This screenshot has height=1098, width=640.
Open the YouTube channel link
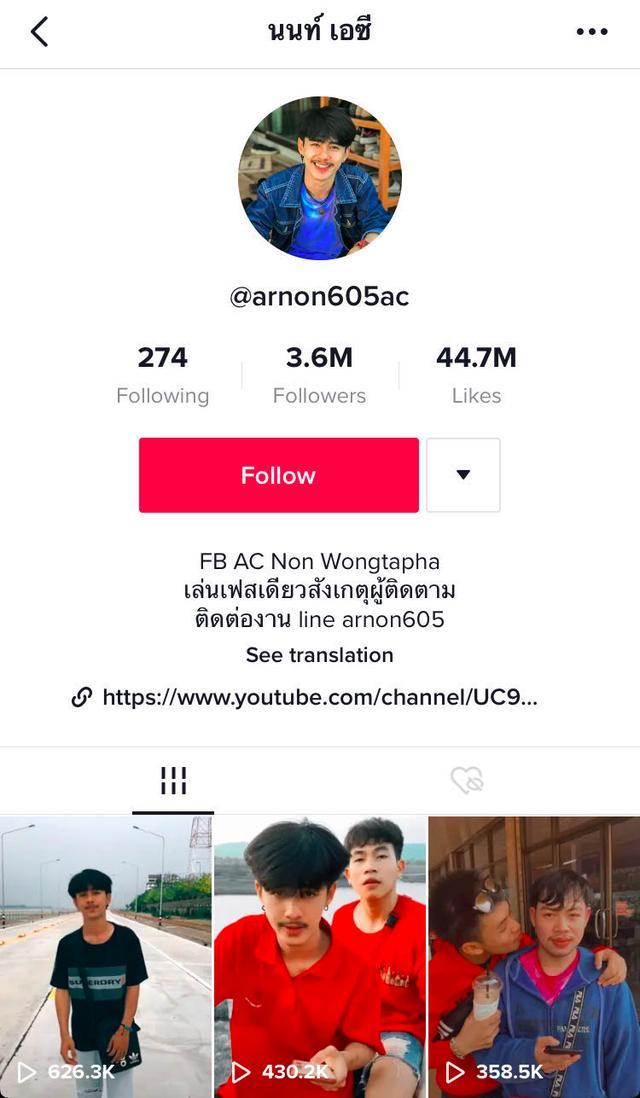pos(319,698)
